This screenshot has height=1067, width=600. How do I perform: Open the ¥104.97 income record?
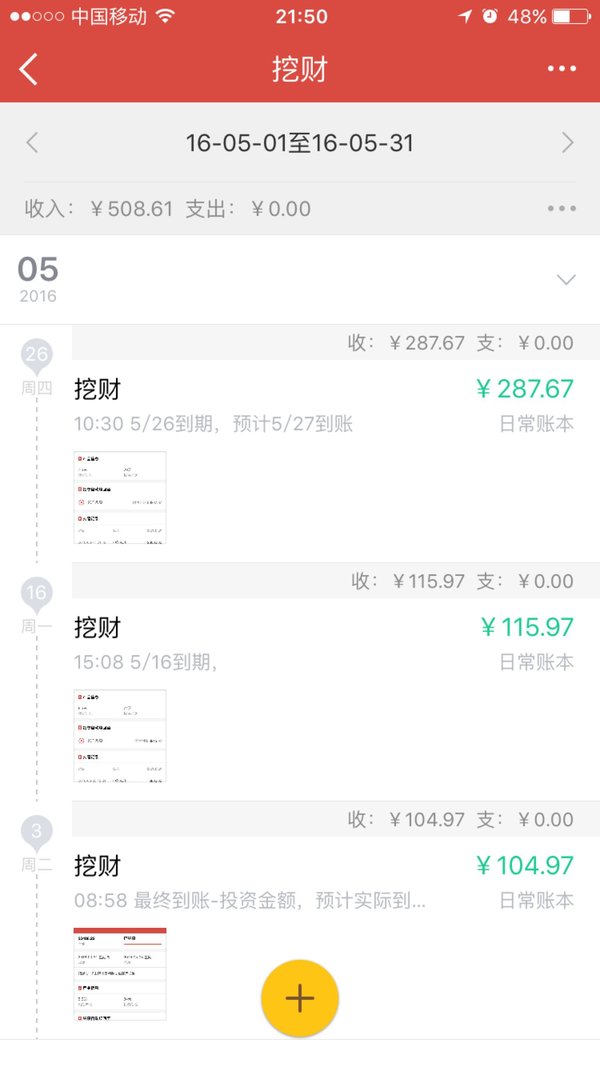pyautogui.click(x=324, y=881)
